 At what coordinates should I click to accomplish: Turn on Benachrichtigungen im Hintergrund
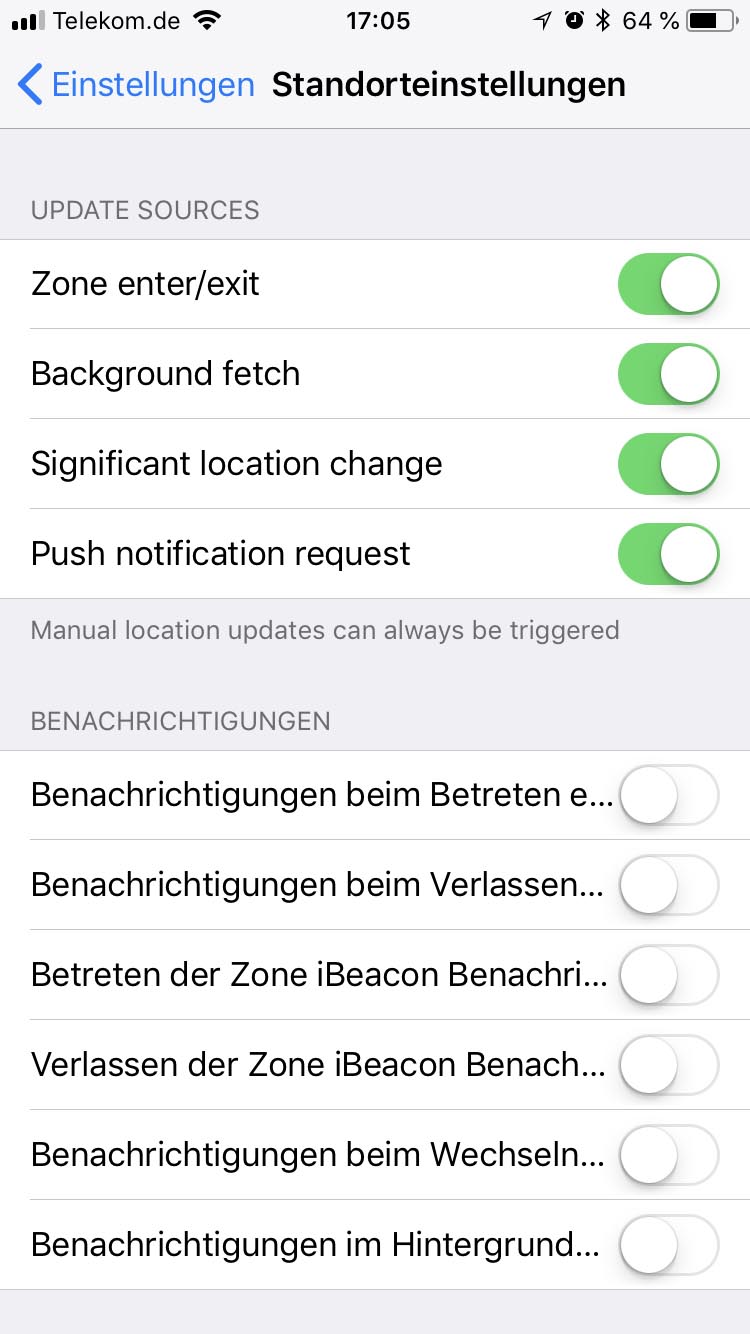tap(669, 1245)
